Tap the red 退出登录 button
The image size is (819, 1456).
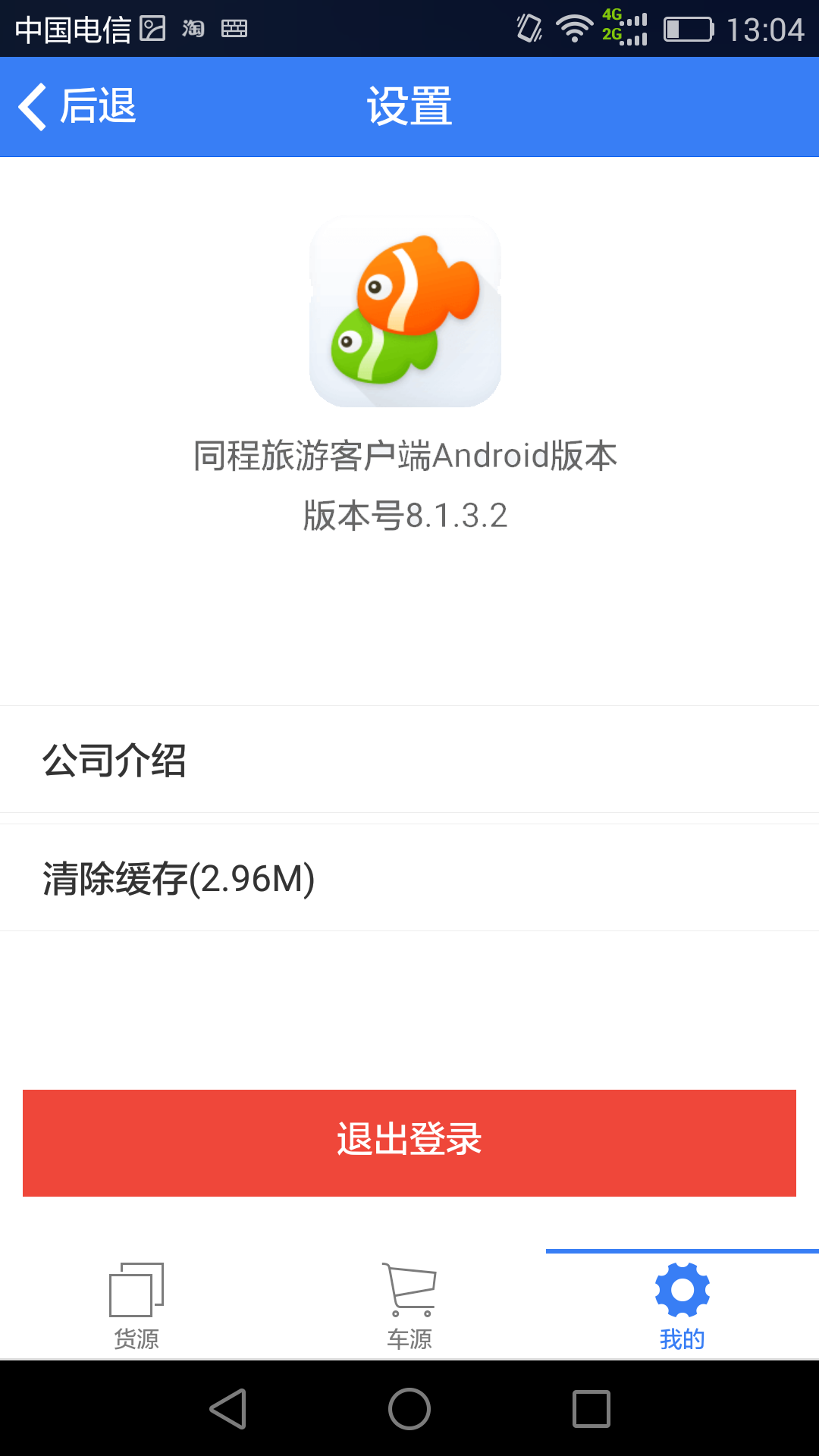tap(409, 1143)
